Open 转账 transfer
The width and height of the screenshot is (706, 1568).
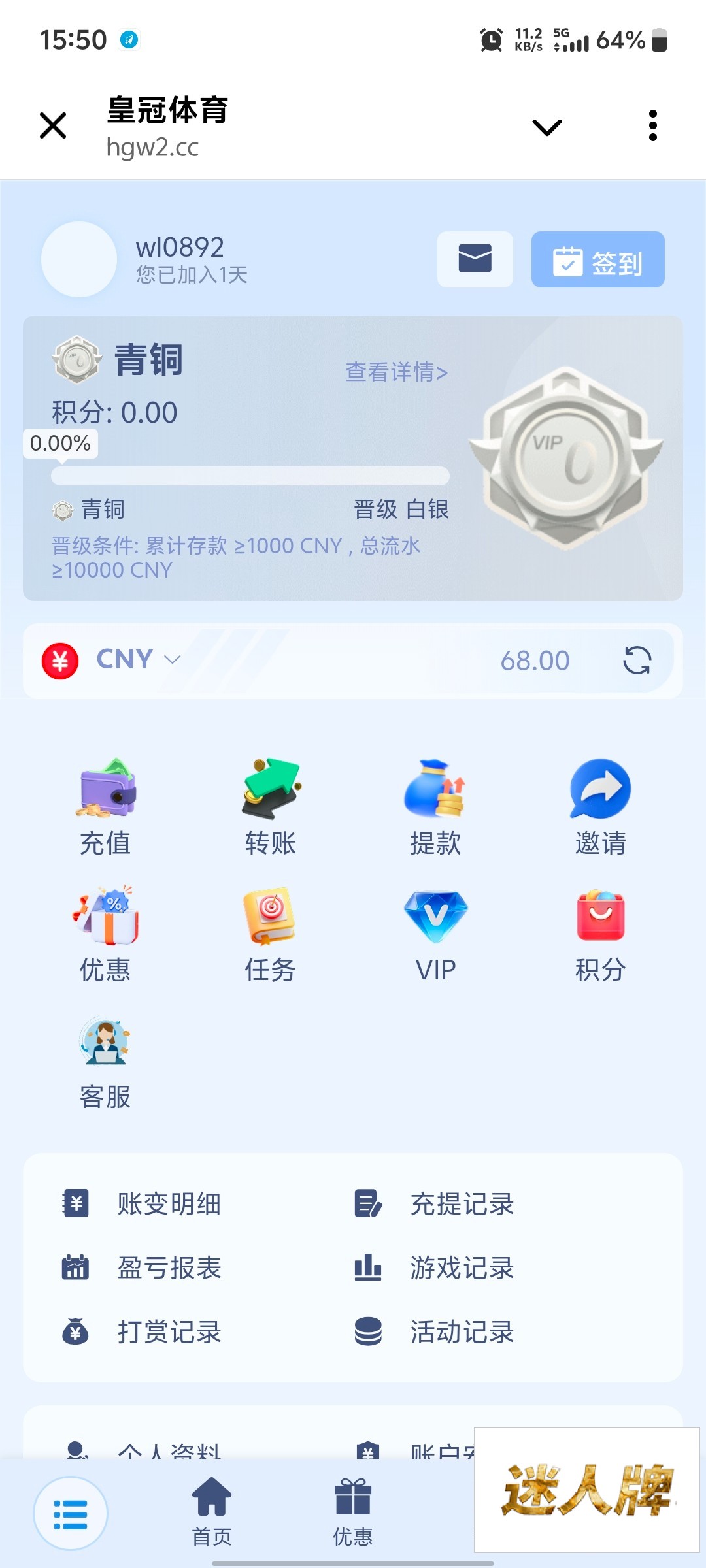click(x=271, y=807)
